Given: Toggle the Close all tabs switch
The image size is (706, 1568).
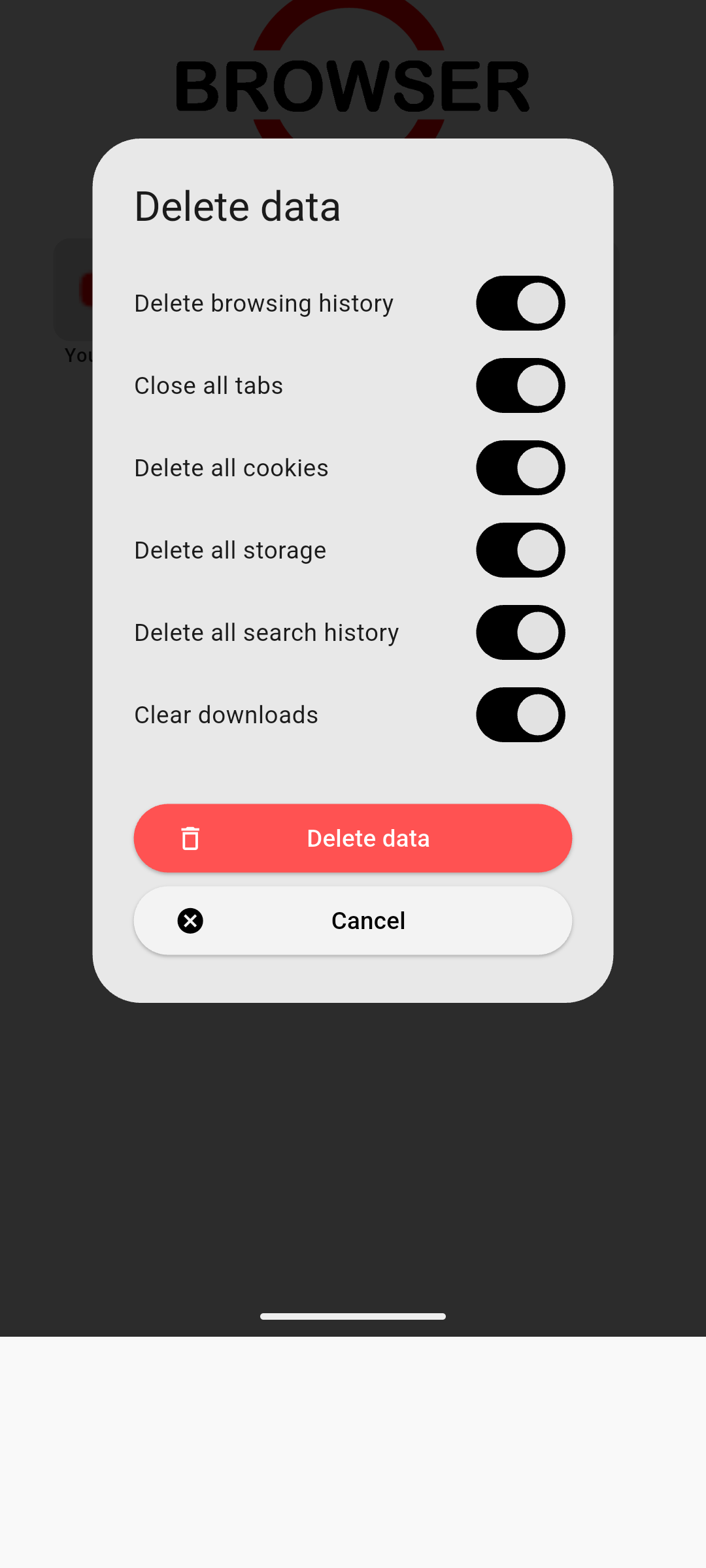Looking at the screenshot, I should 520,385.
